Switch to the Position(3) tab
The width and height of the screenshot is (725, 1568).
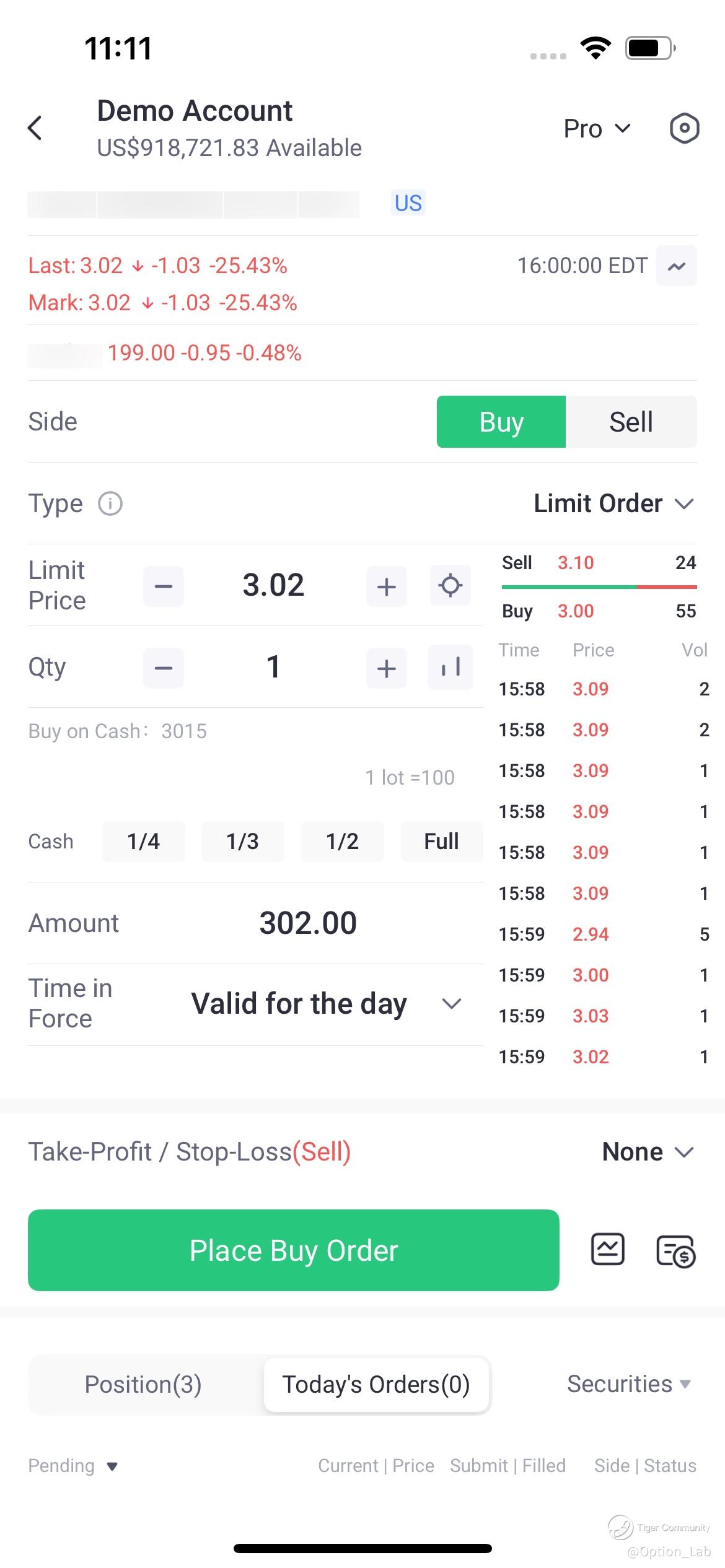(143, 1385)
